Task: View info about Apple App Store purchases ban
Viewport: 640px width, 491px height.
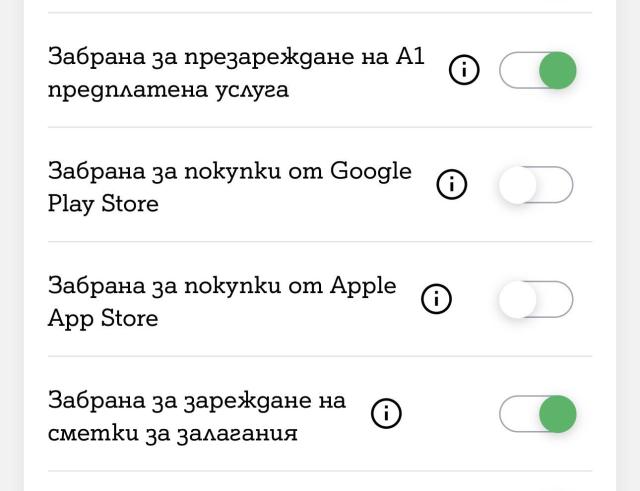Action: click(436, 298)
